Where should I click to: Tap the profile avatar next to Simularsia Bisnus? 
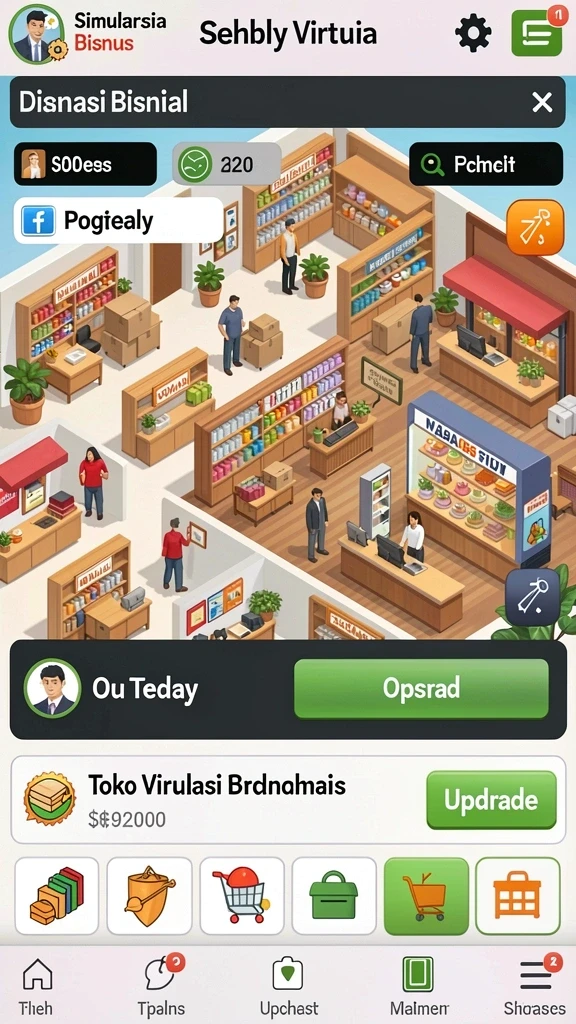point(37,35)
